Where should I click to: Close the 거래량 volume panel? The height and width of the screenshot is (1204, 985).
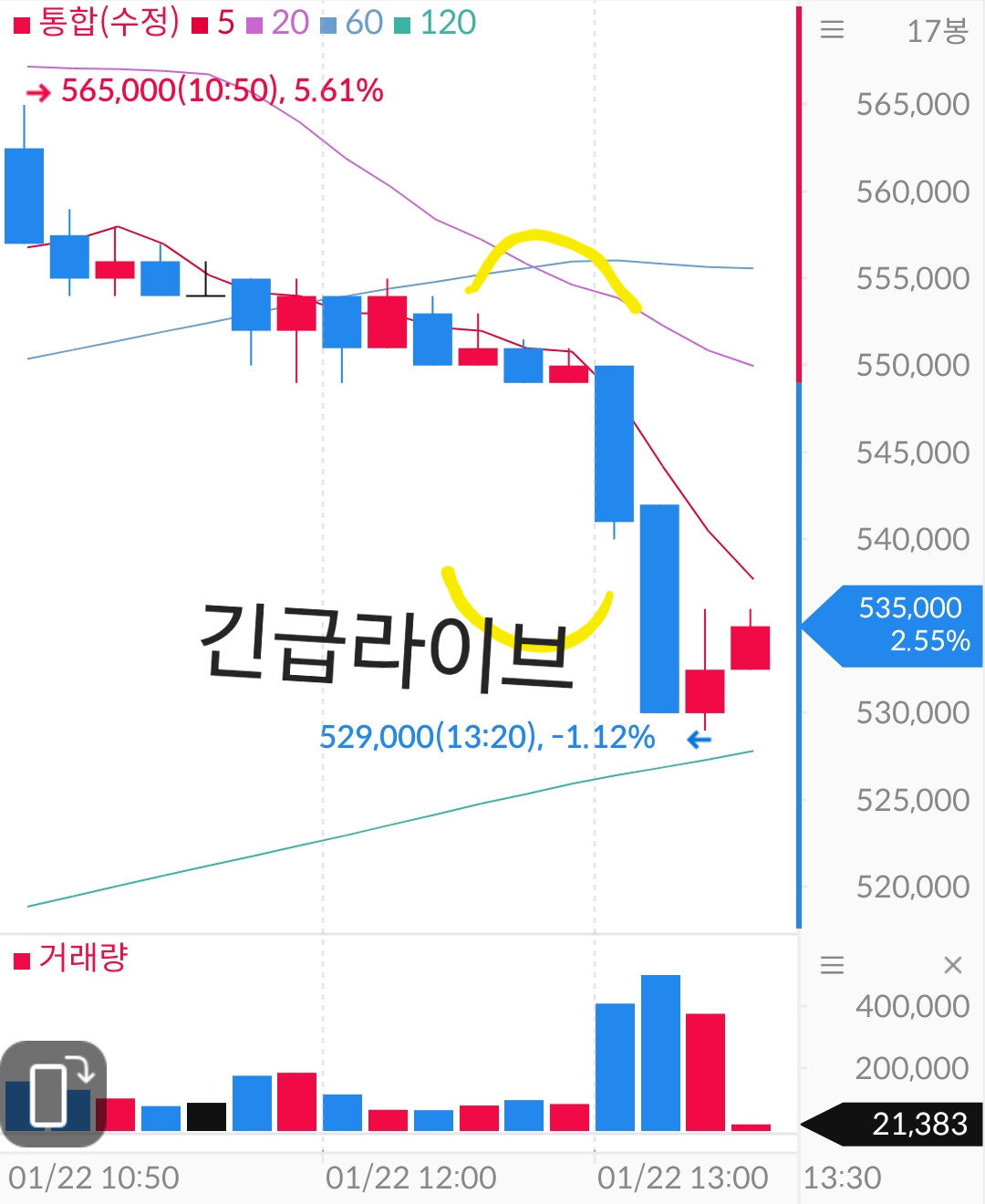point(953,965)
